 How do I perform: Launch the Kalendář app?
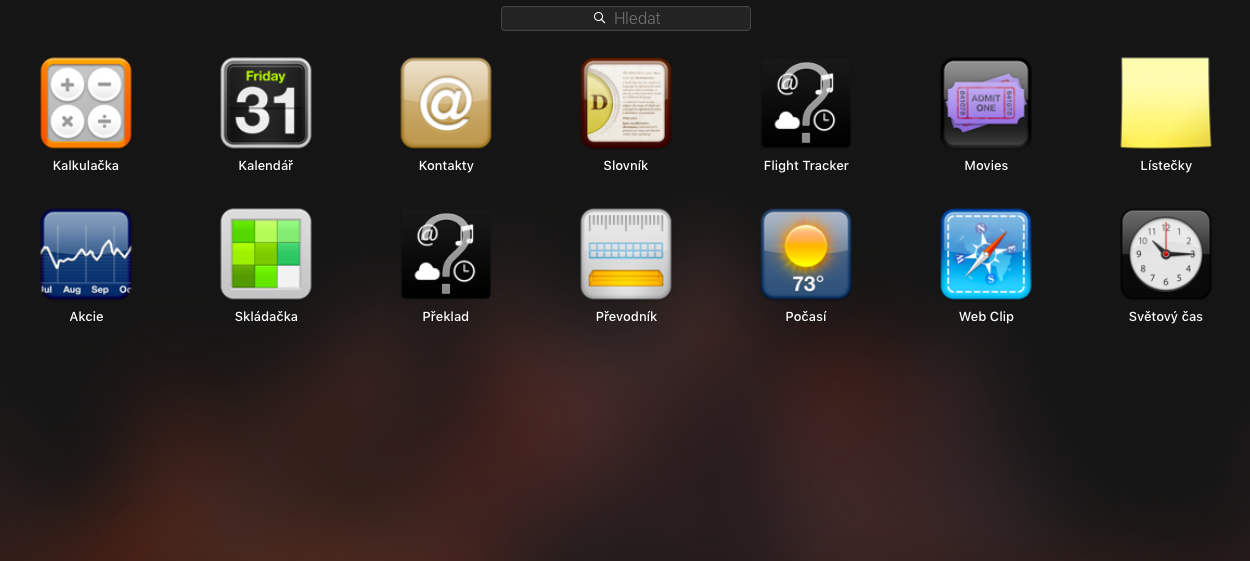pyautogui.click(x=266, y=103)
